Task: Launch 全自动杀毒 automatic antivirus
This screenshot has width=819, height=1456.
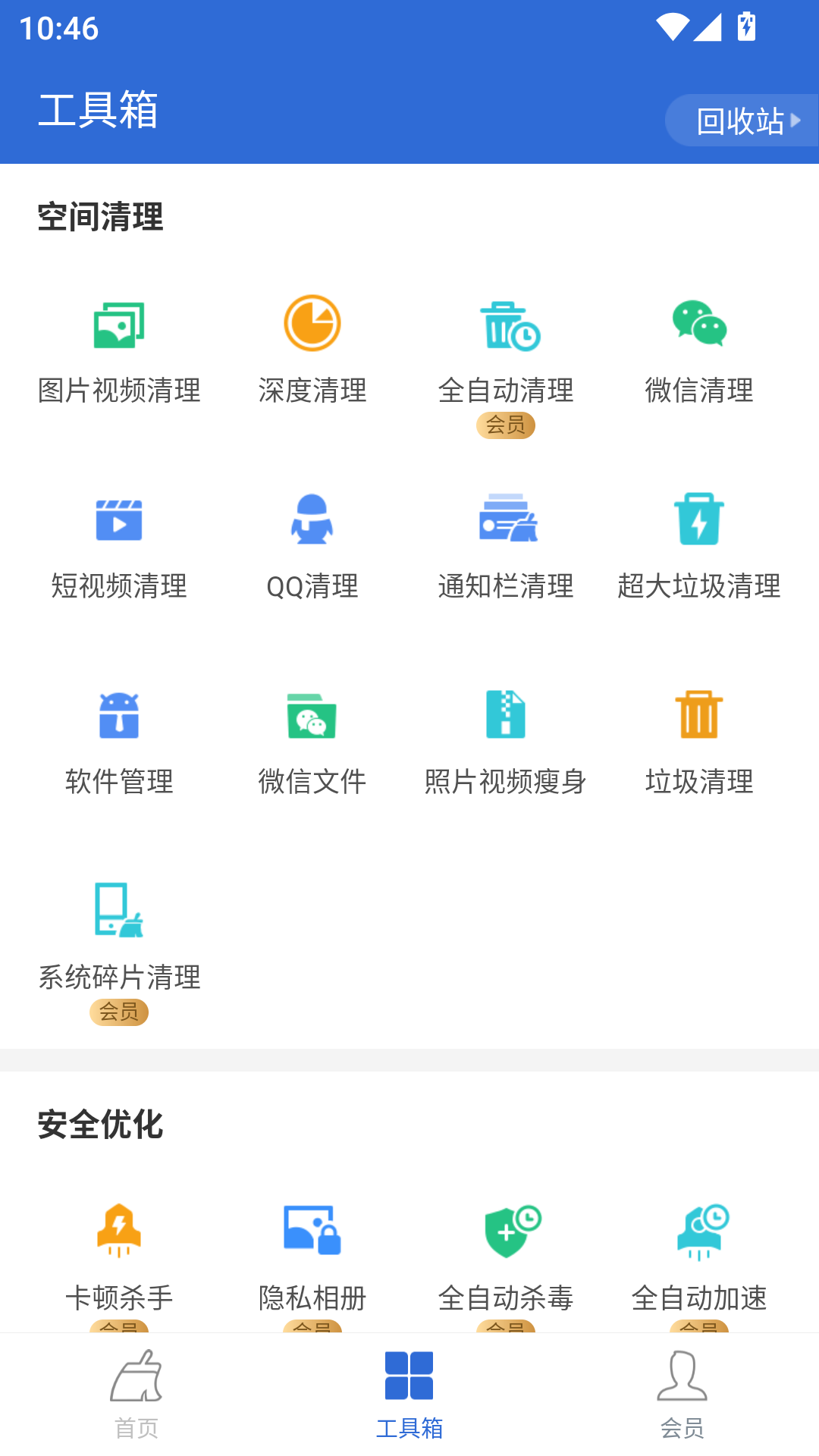Action: [506, 1255]
